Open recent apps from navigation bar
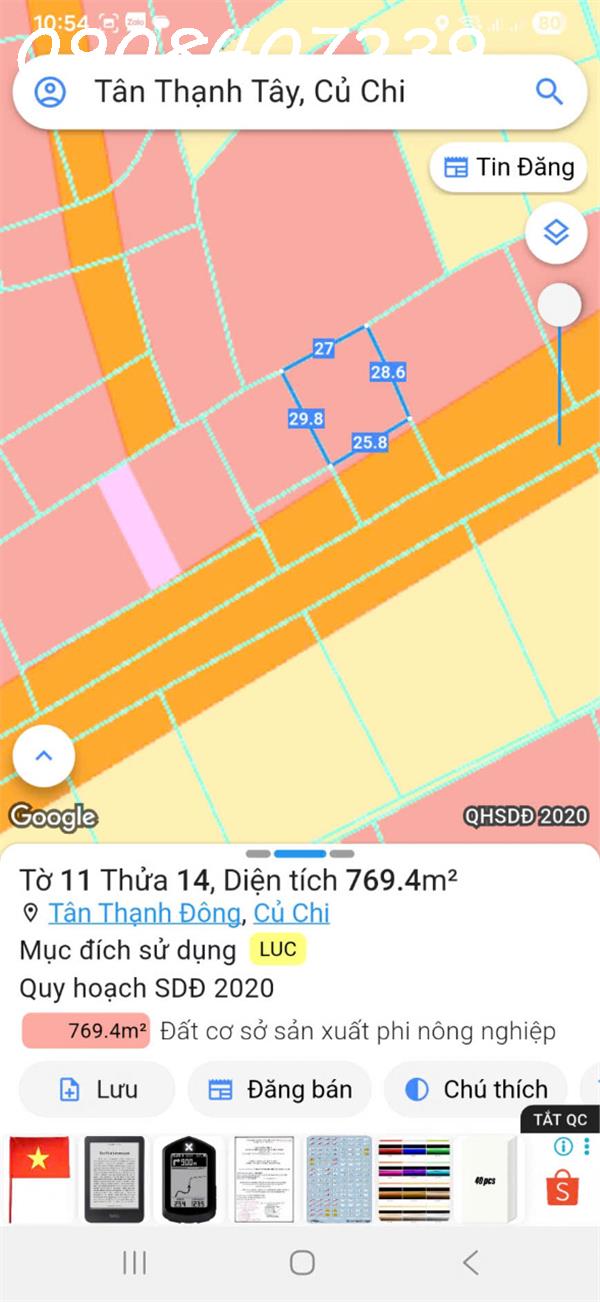Screen dimensions: 600x1302 point(134,1263)
